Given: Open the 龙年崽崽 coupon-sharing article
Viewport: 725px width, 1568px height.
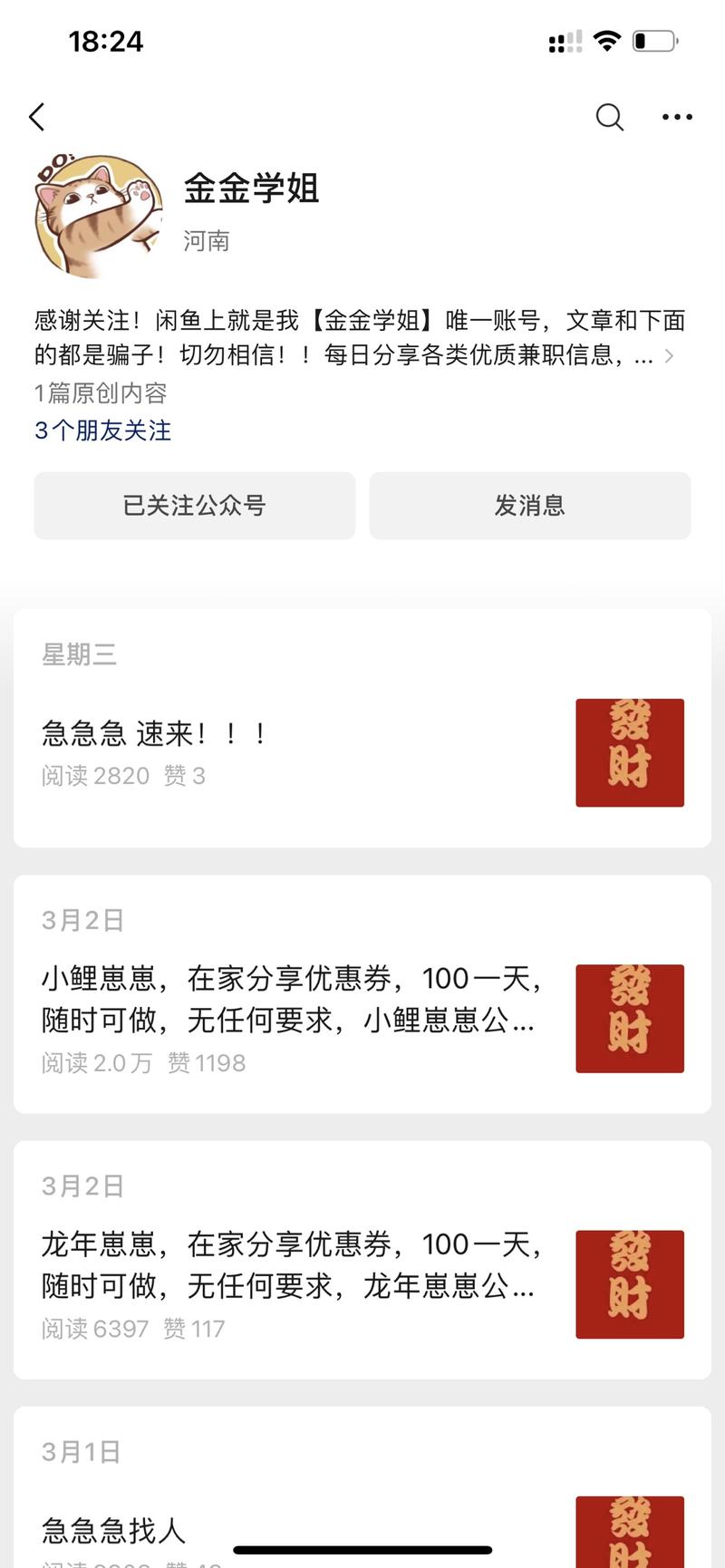Looking at the screenshot, I should [290, 1265].
